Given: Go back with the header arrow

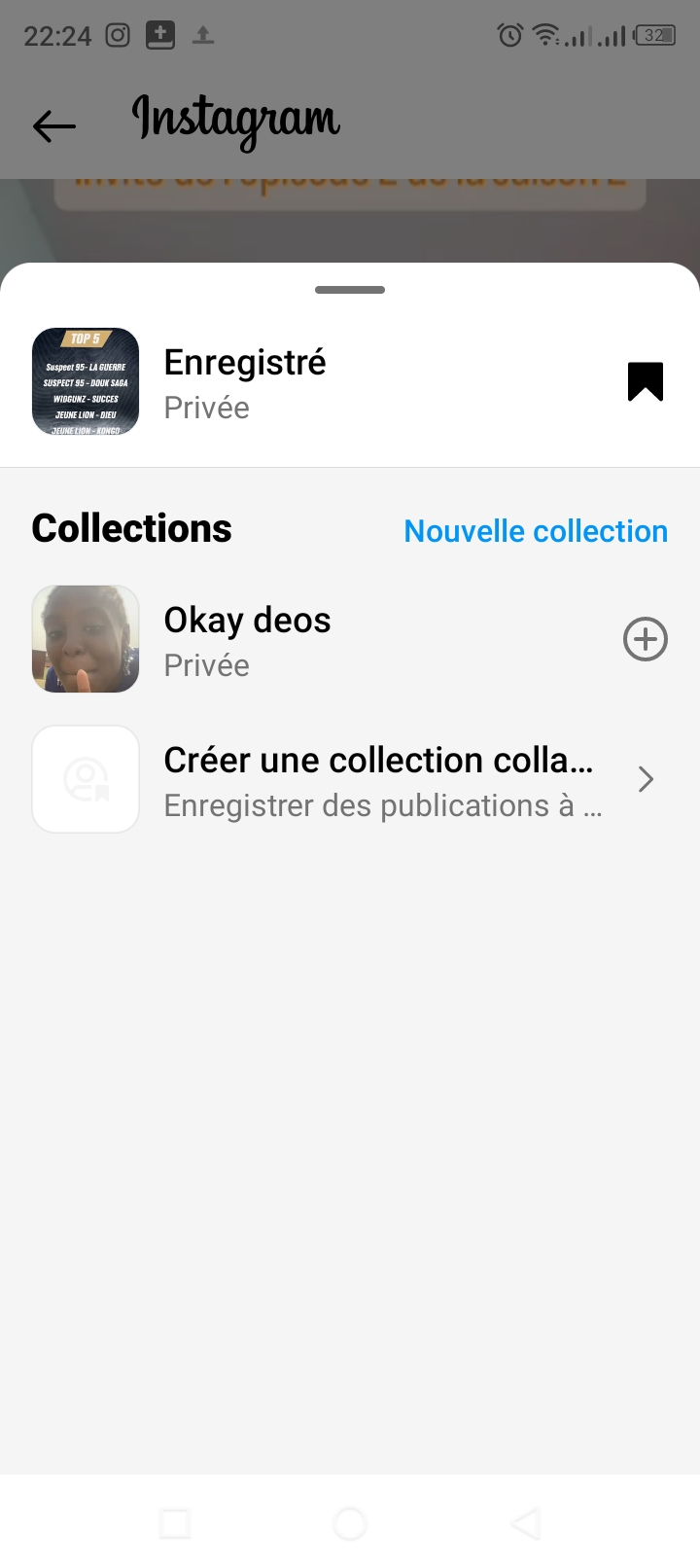Looking at the screenshot, I should click(x=54, y=125).
